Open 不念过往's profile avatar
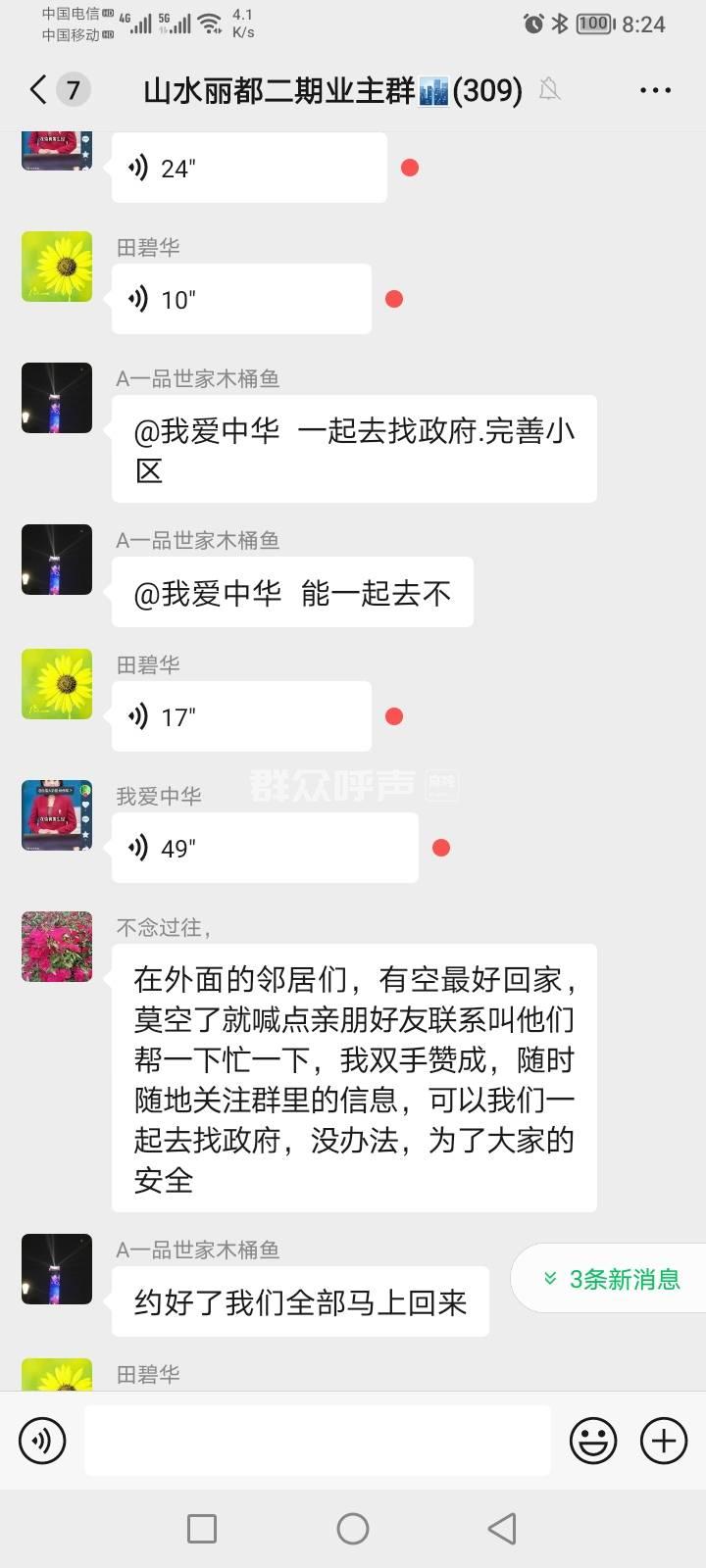Screen dimensions: 706x1568 click(x=57, y=947)
